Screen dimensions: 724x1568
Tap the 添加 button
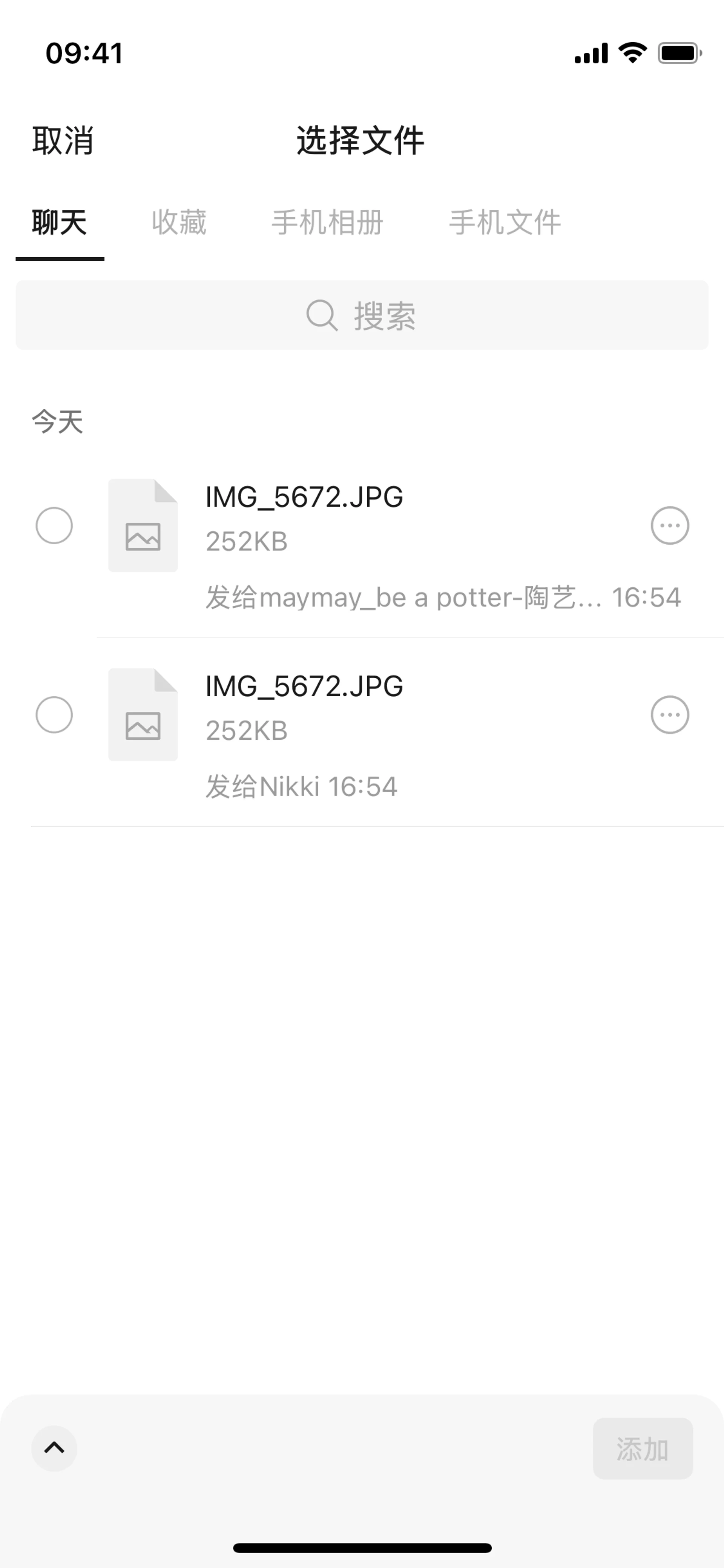click(643, 1449)
